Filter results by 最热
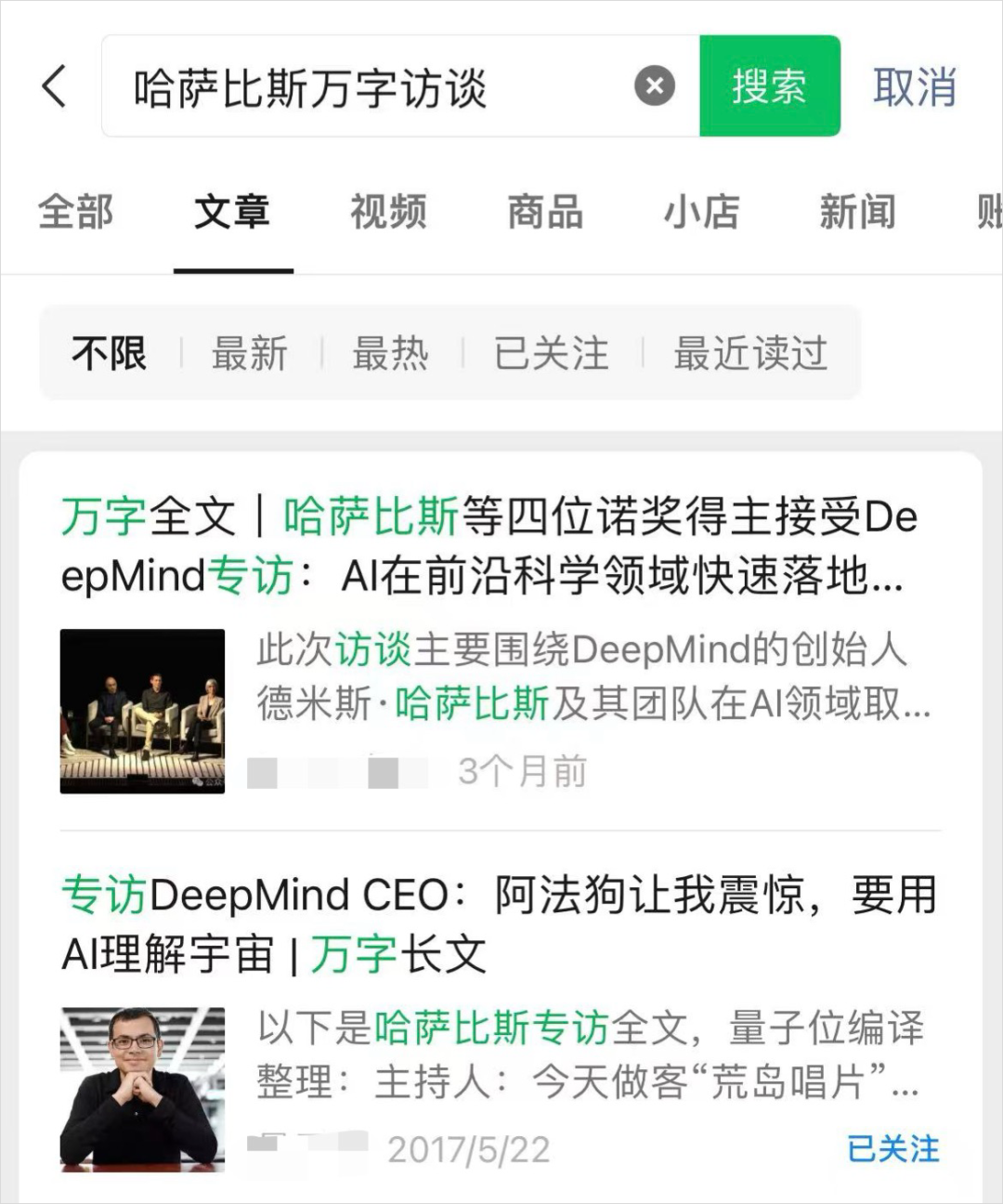 click(x=391, y=354)
